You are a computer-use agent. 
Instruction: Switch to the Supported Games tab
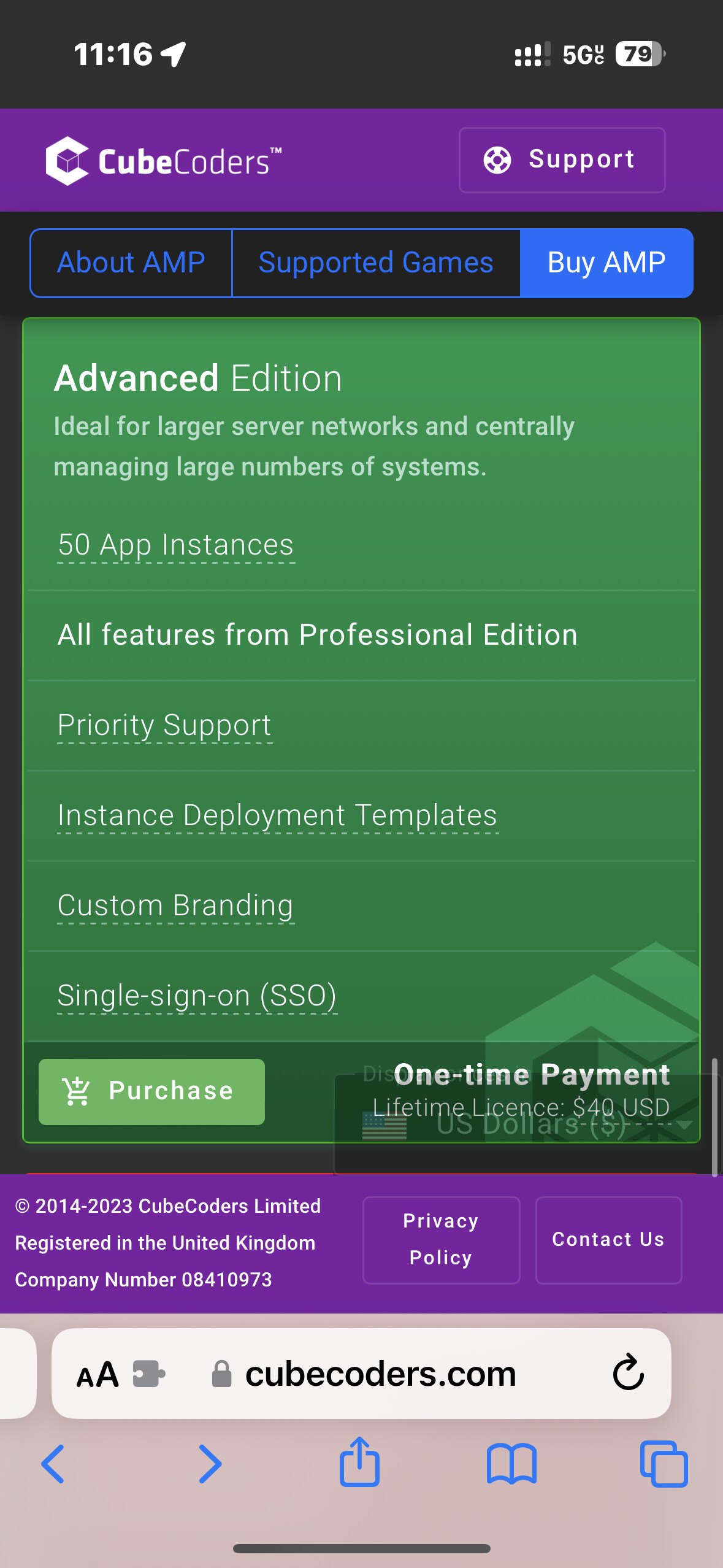point(376,263)
